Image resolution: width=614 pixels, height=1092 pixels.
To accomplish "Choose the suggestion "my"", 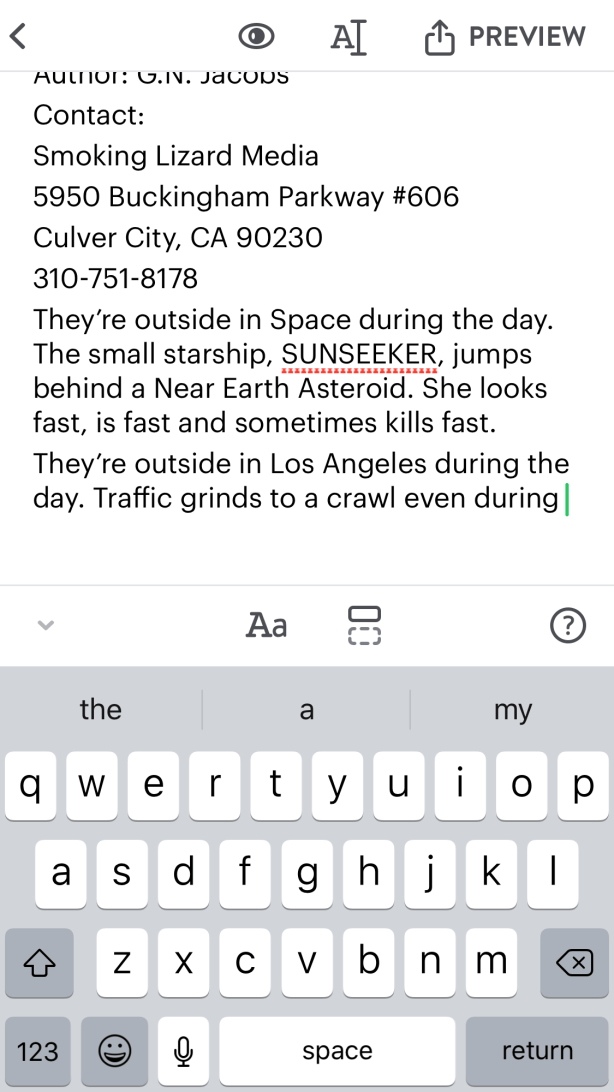I will tap(512, 710).
